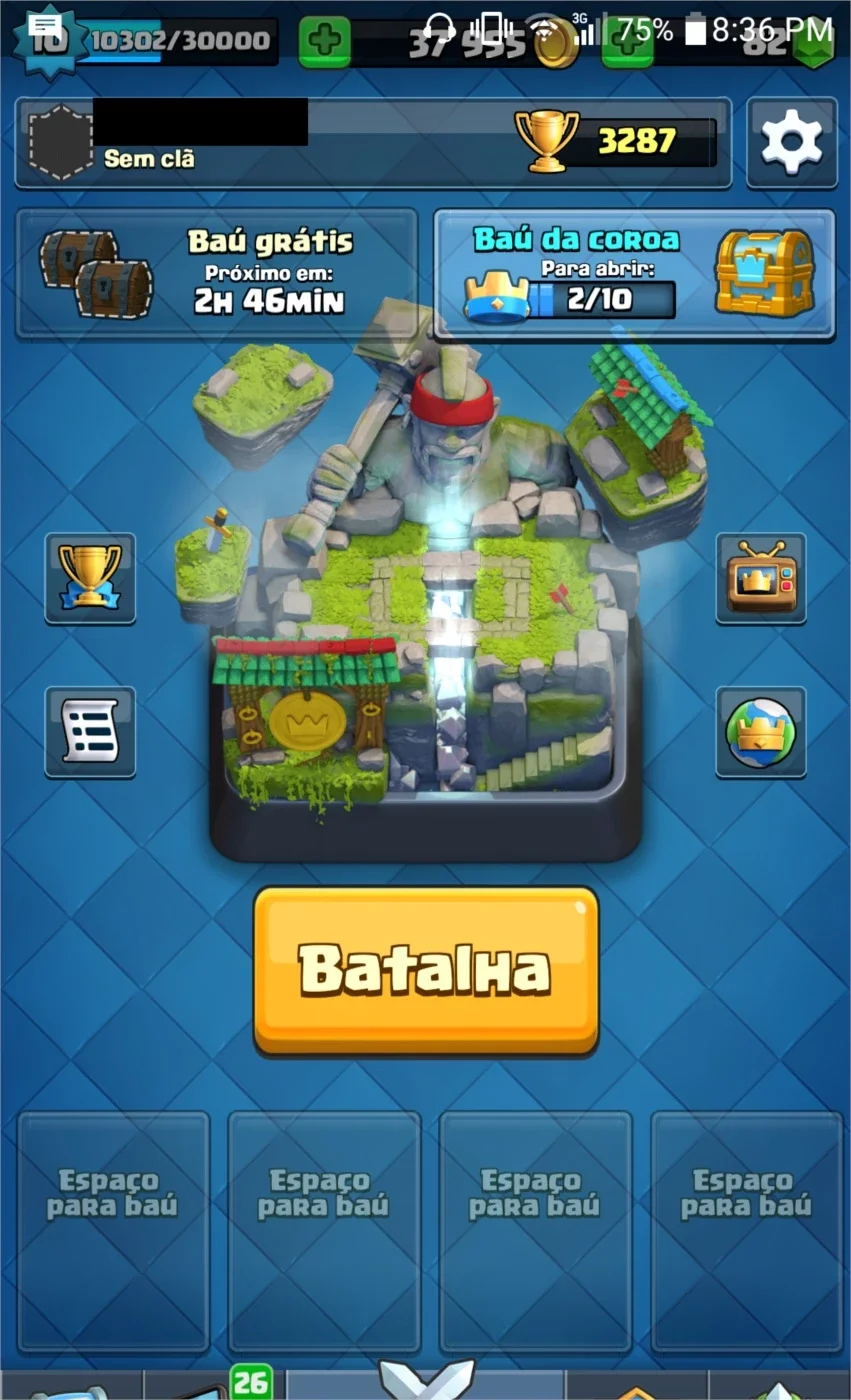Open the settings gear
The width and height of the screenshot is (851, 1400).
pos(792,143)
